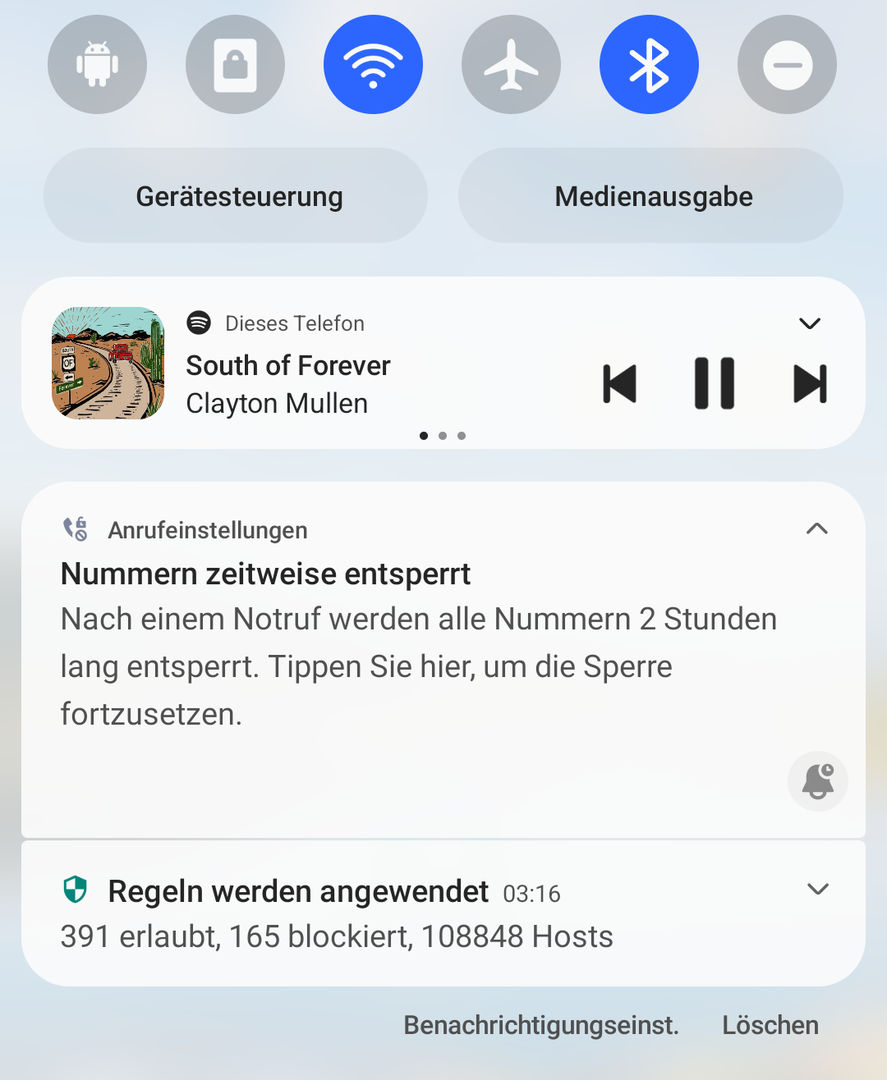Skip to the previous track
This screenshot has width=887, height=1080.
click(x=620, y=384)
